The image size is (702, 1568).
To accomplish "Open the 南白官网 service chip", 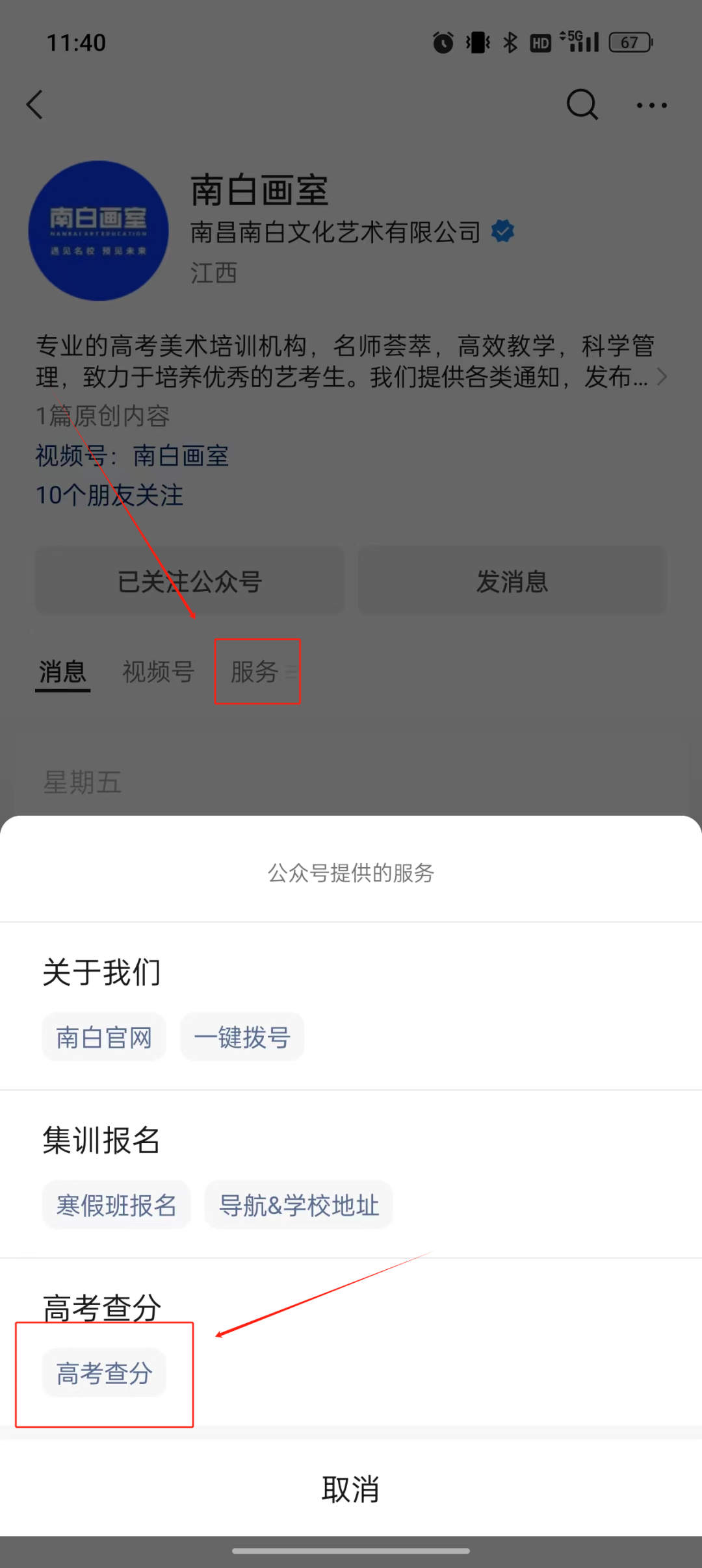I will (x=104, y=1037).
